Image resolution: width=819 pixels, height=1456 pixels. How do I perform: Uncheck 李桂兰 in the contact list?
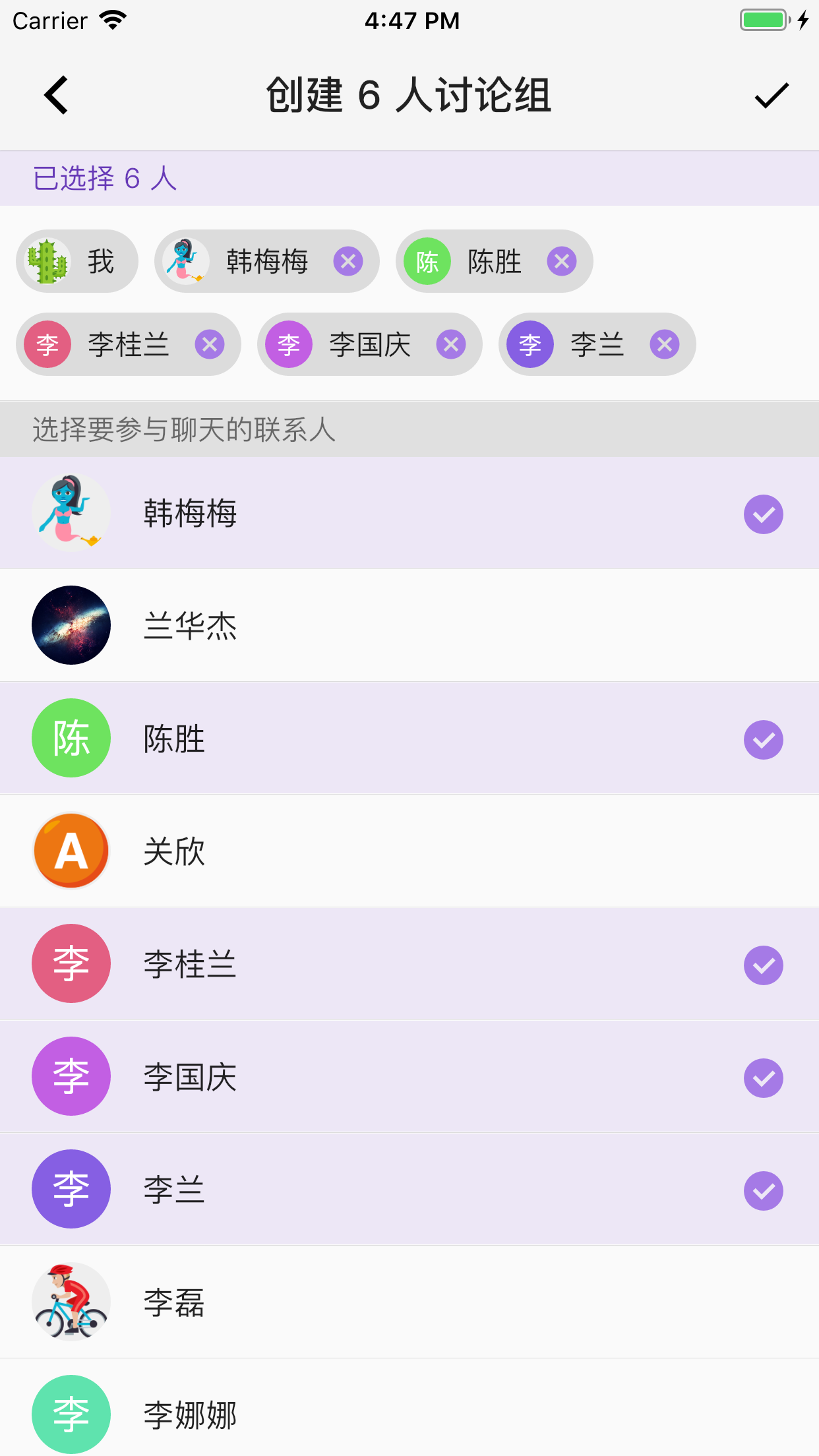pyautogui.click(x=764, y=965)
